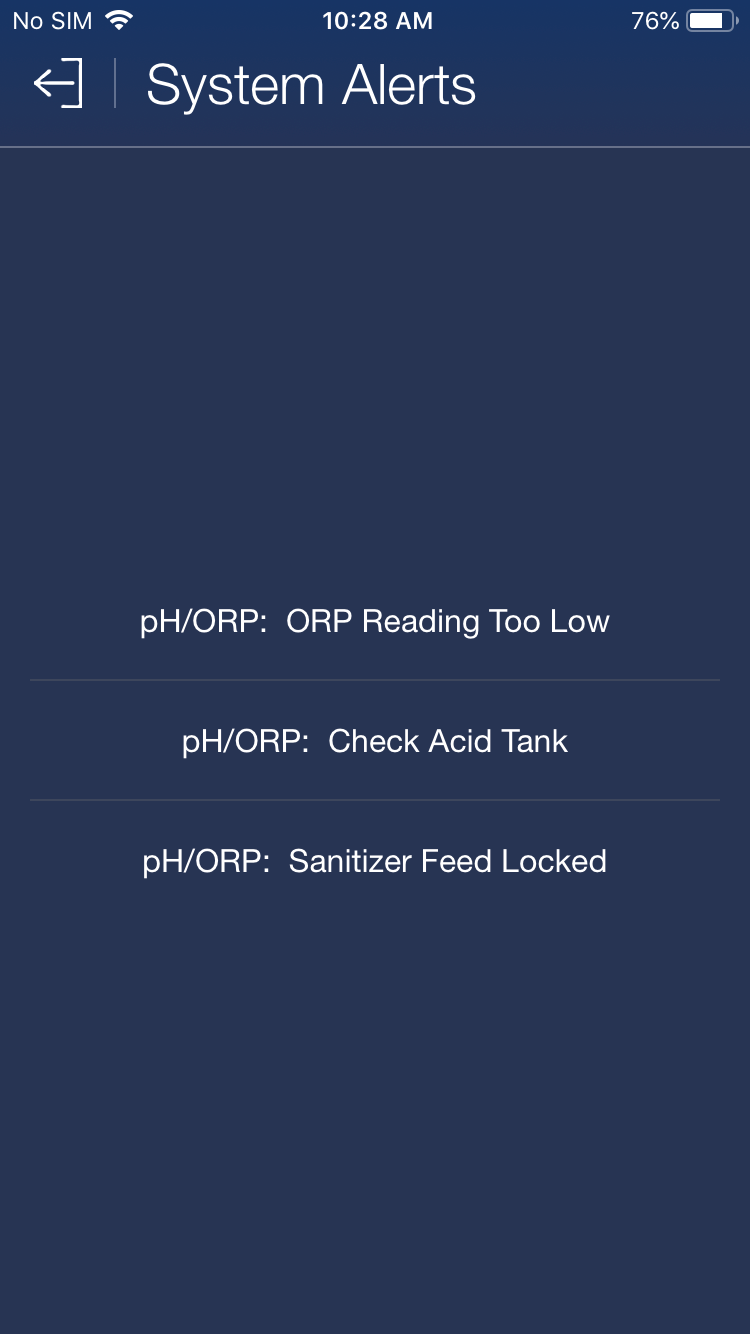Click the 10:28 AM clock display
Screen dimensions: 750x1334
[x=377, y=19]
